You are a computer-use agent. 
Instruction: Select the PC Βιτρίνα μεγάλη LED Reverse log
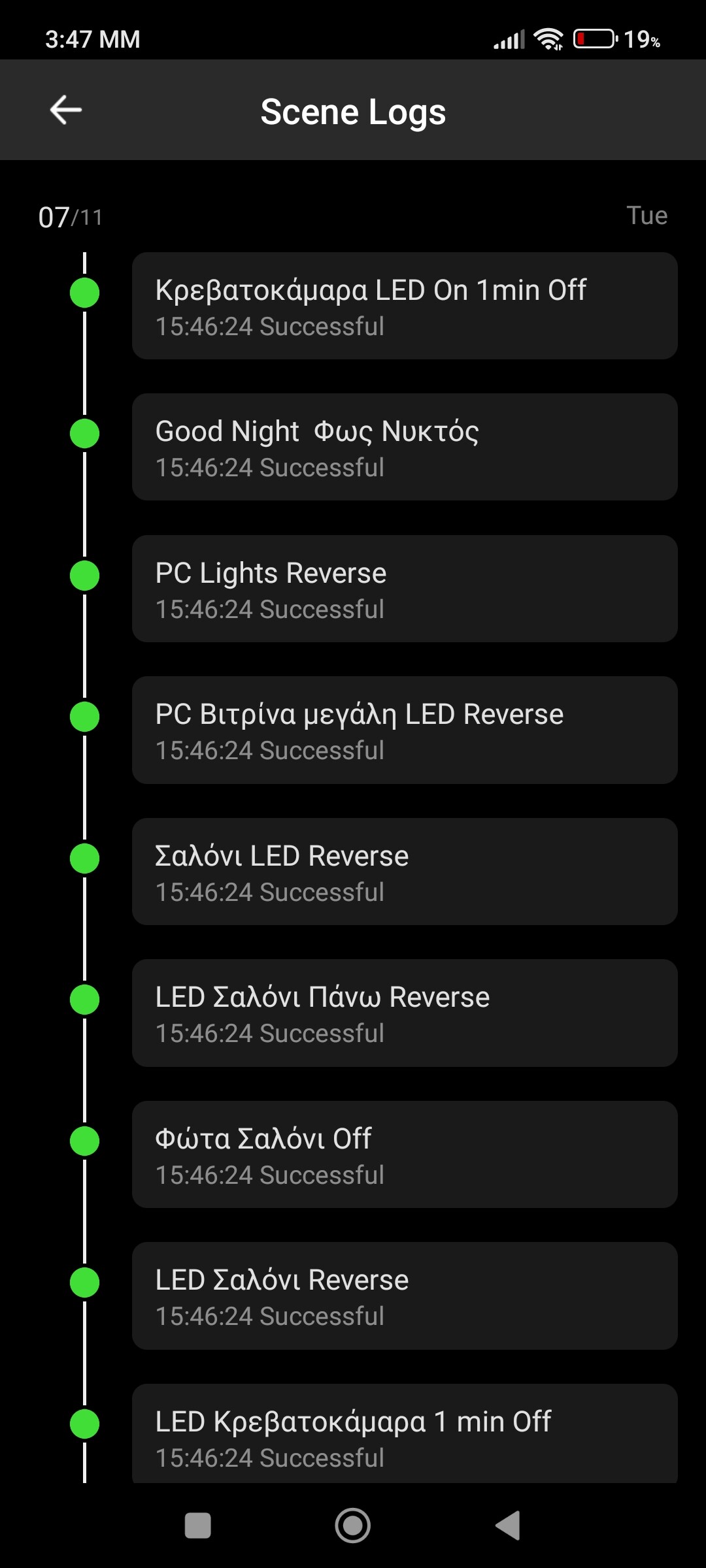pos(405,730)
